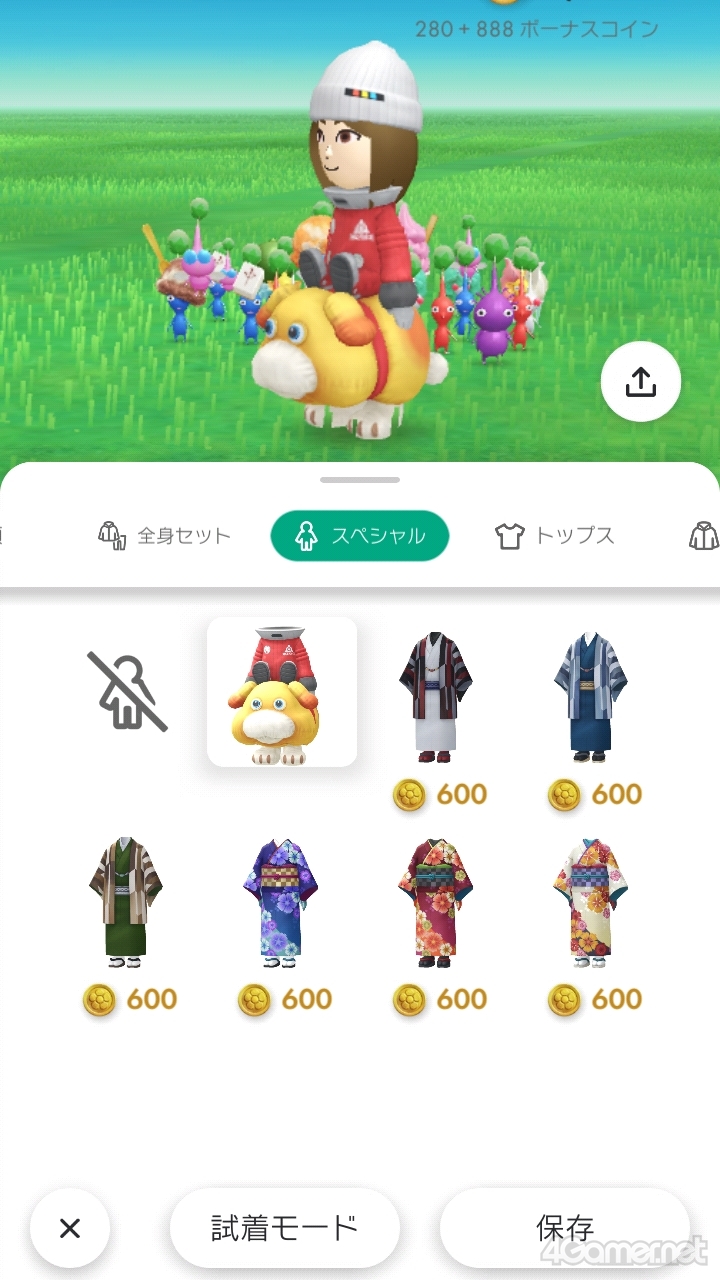The height and width of the screenshot is (1280, 720).
Task: Select the Oatchi rider outfit
Action: coord(282,692)
